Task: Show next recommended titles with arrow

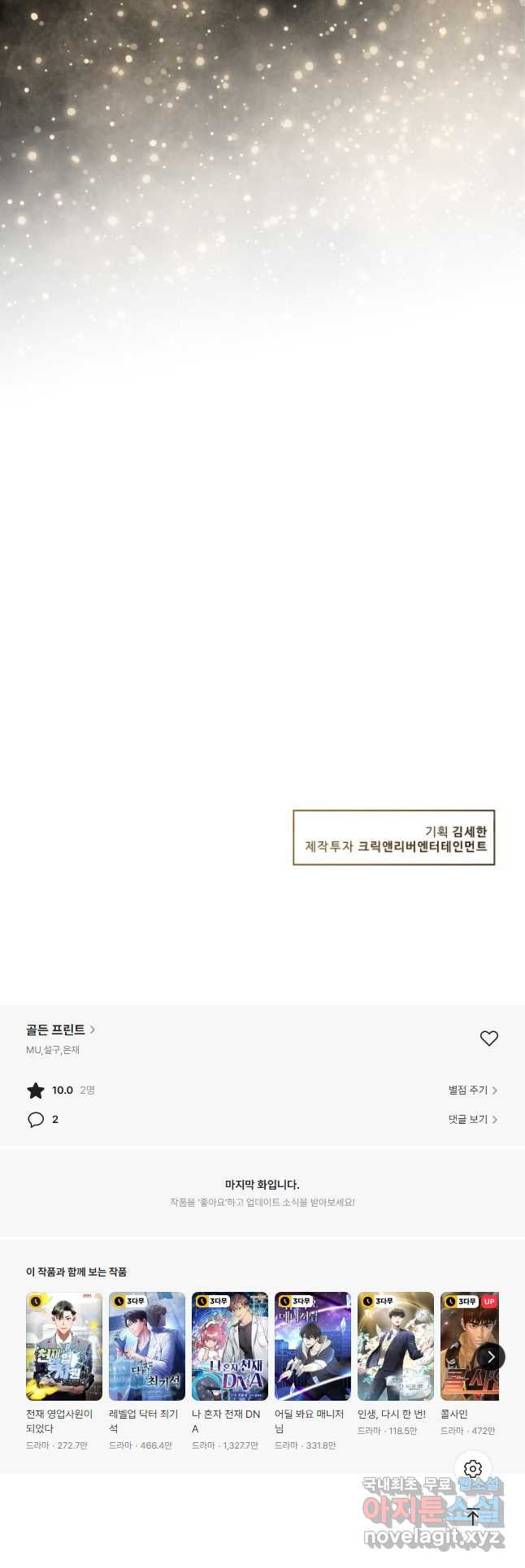Action: [x=490, y=1356]
